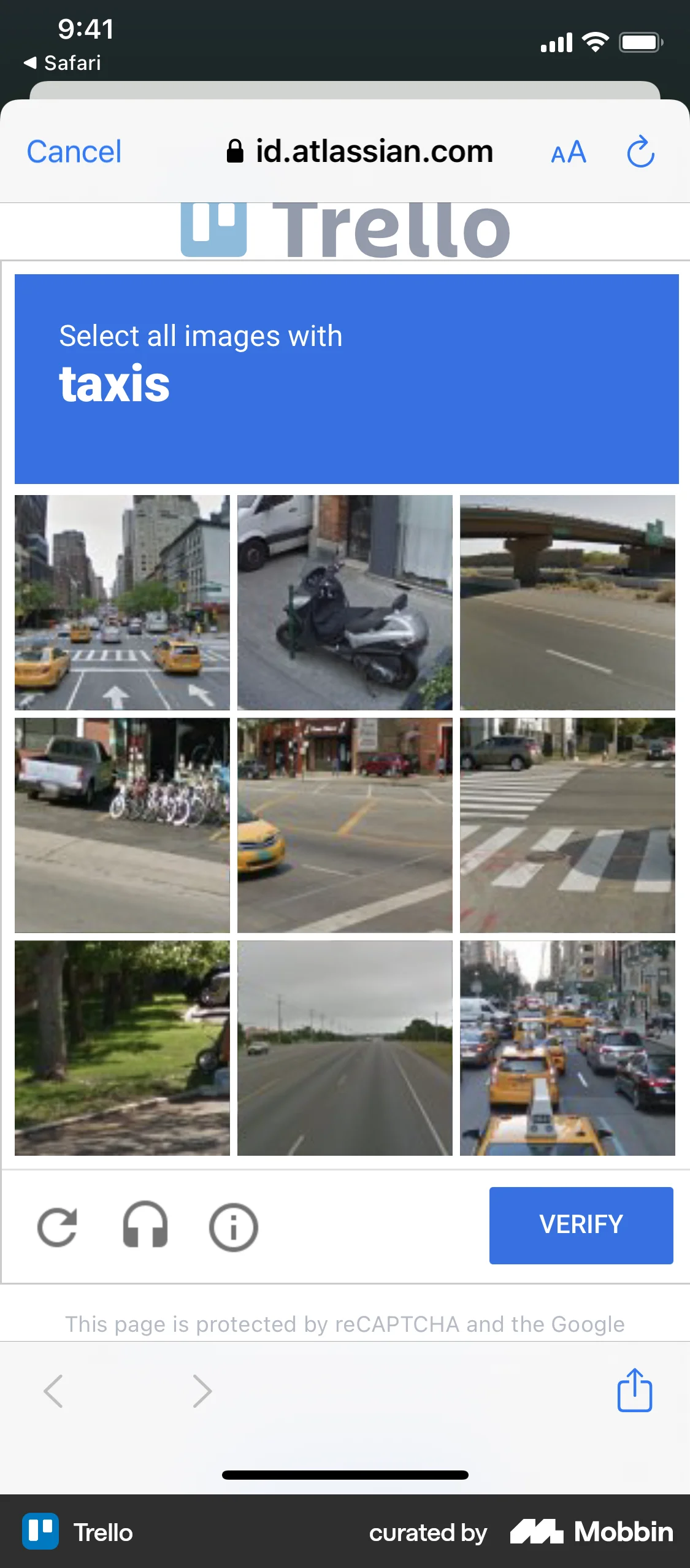Tap the VERIFY button
Screen dimensions: 690x1568
pos(581,1225)
